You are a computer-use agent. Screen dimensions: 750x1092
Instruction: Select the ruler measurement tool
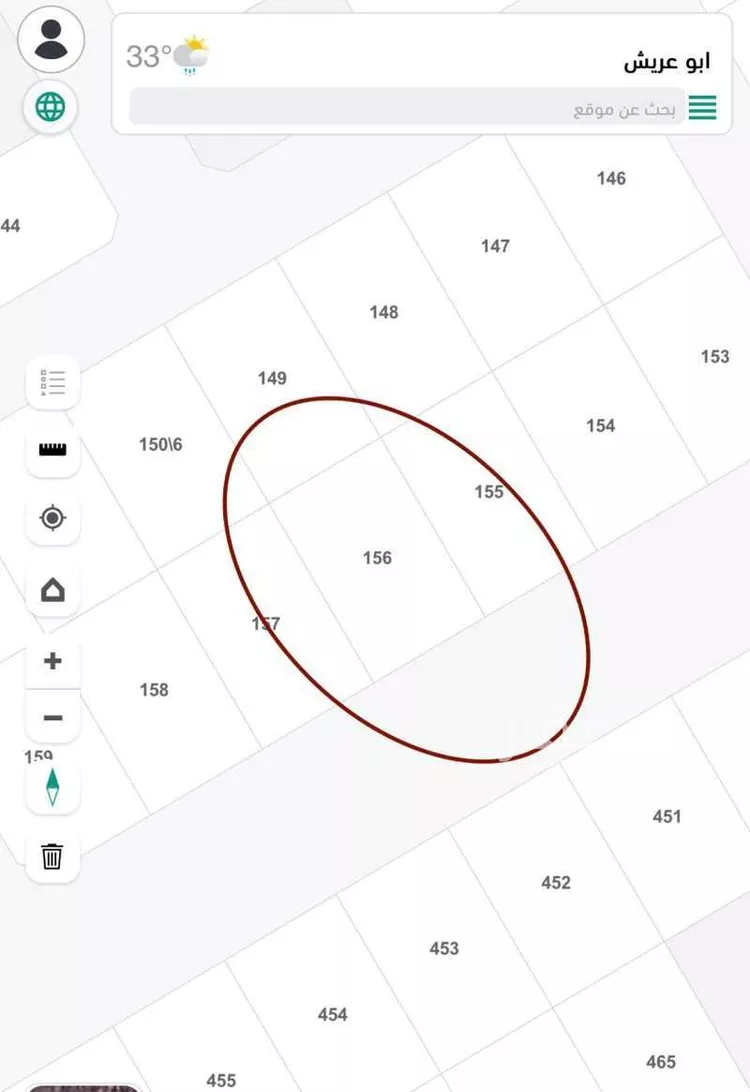click(53, 449)
